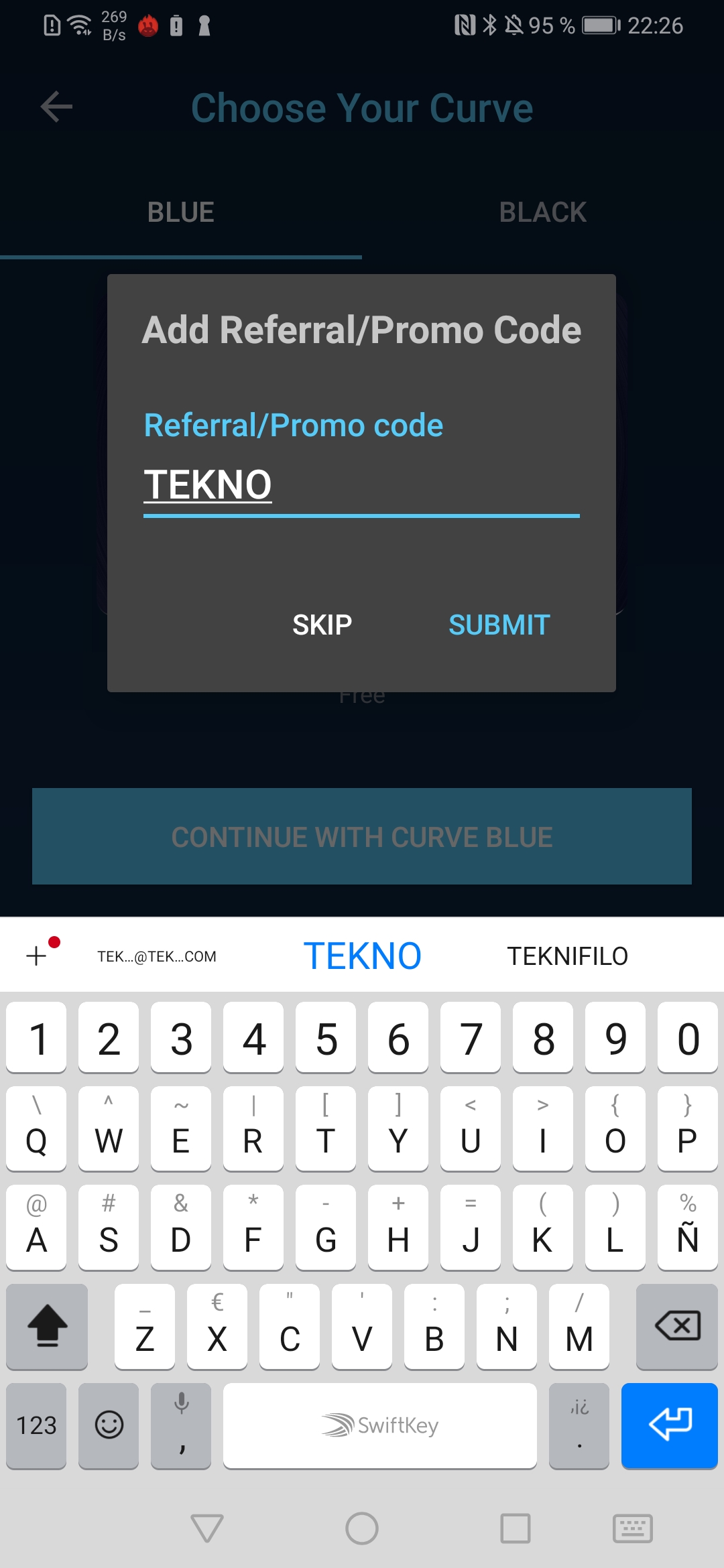
Task: Open the keyboard switcher icon
Action: (x=633, y=1528)
